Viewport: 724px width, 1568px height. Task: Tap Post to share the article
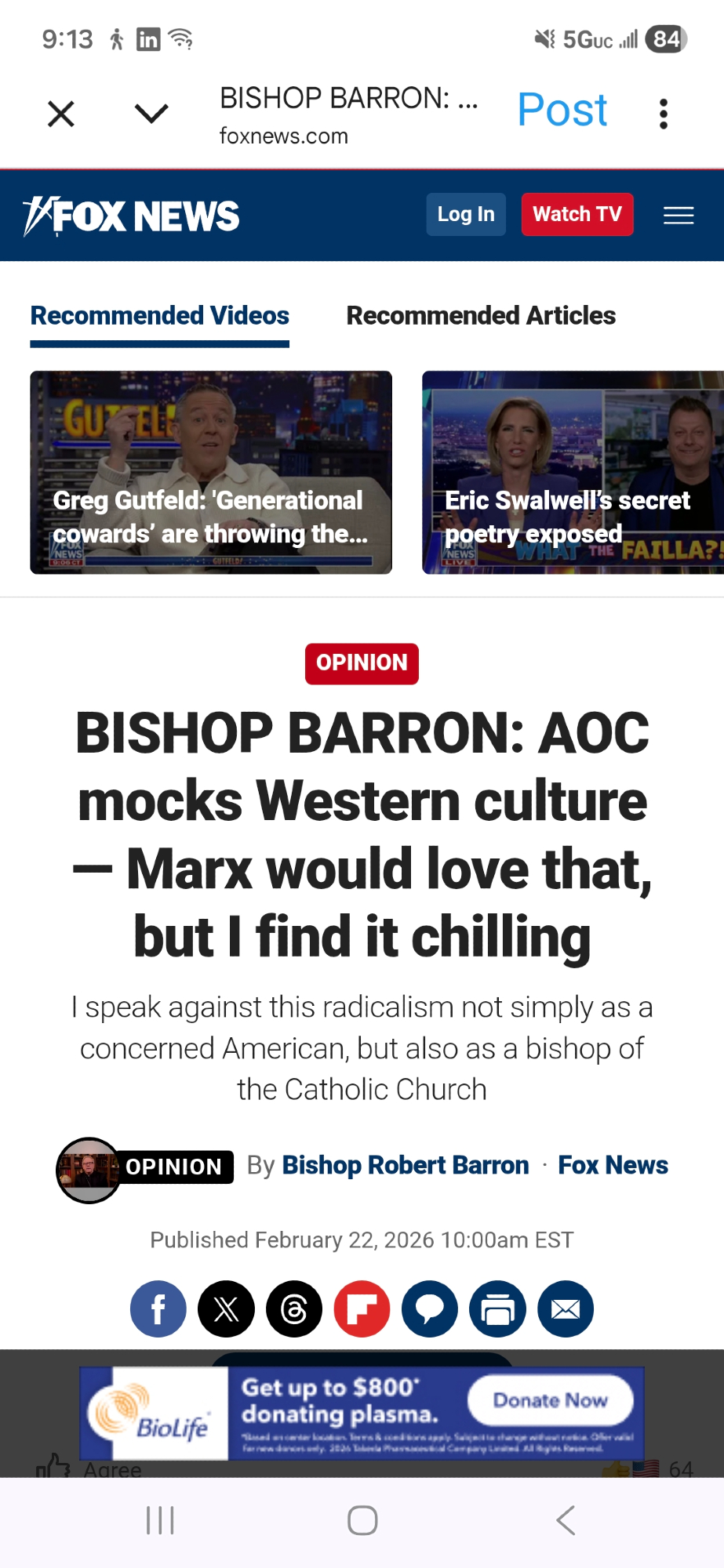coord(562,110)
